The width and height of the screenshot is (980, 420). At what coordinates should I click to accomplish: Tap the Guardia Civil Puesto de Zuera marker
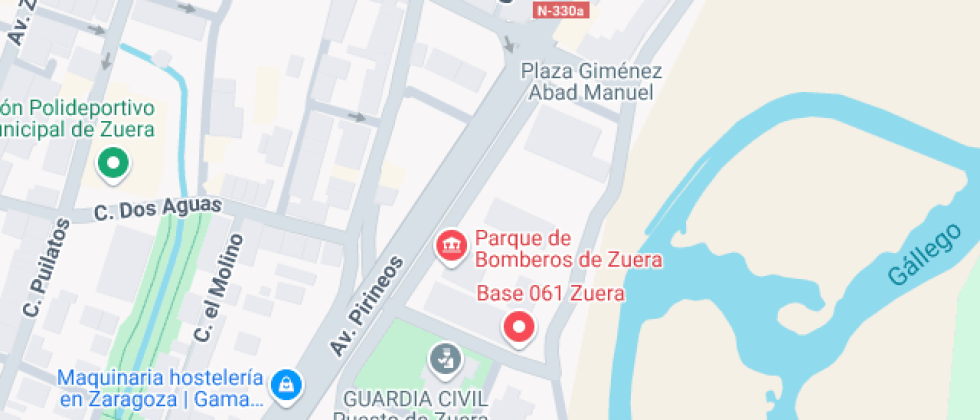coord(445,358)
